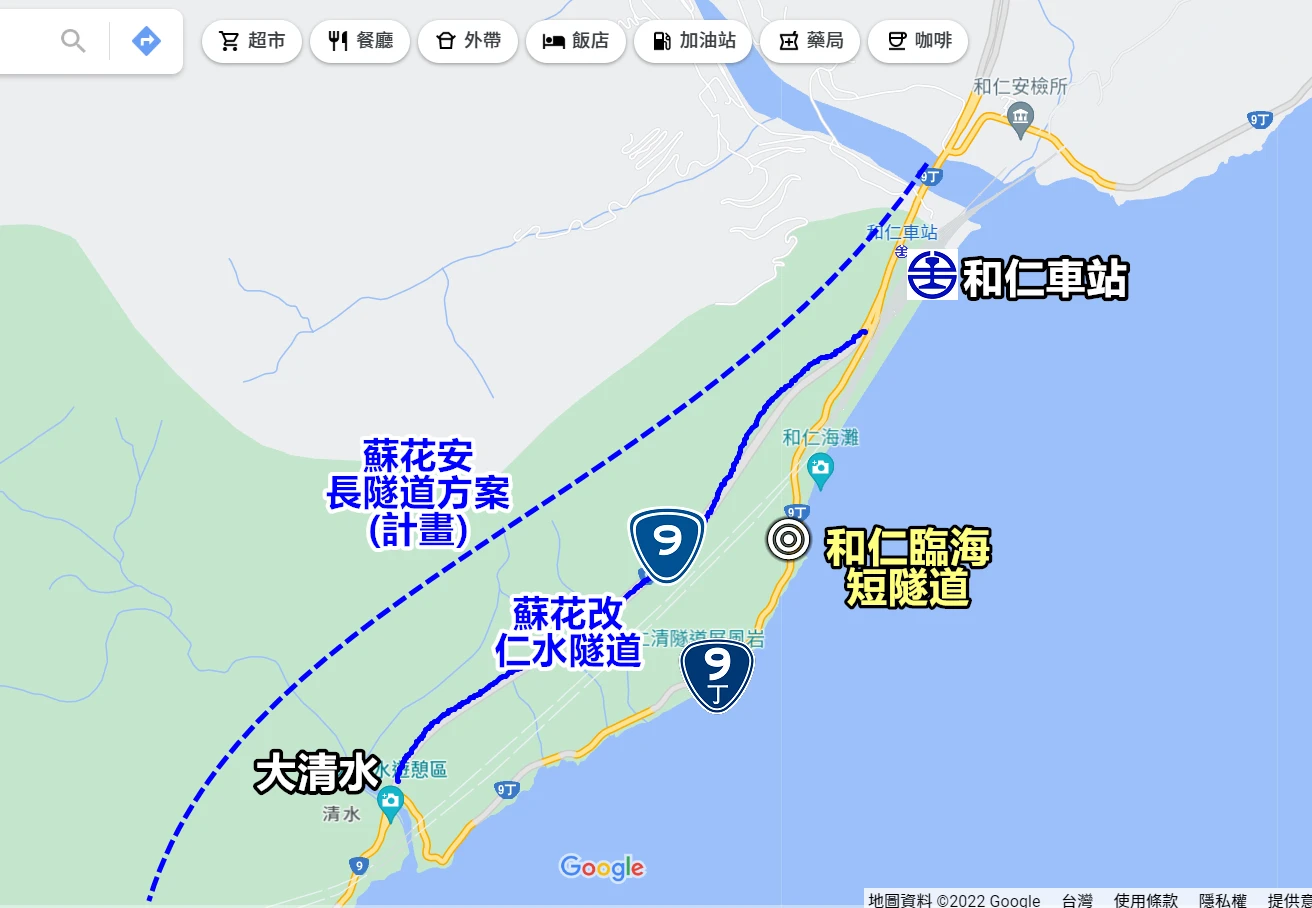Image resolution: width=1312 pixels, height=908 pixels.
Task: Open the 和仁海灘 place marker
Action: click(821, 466)
